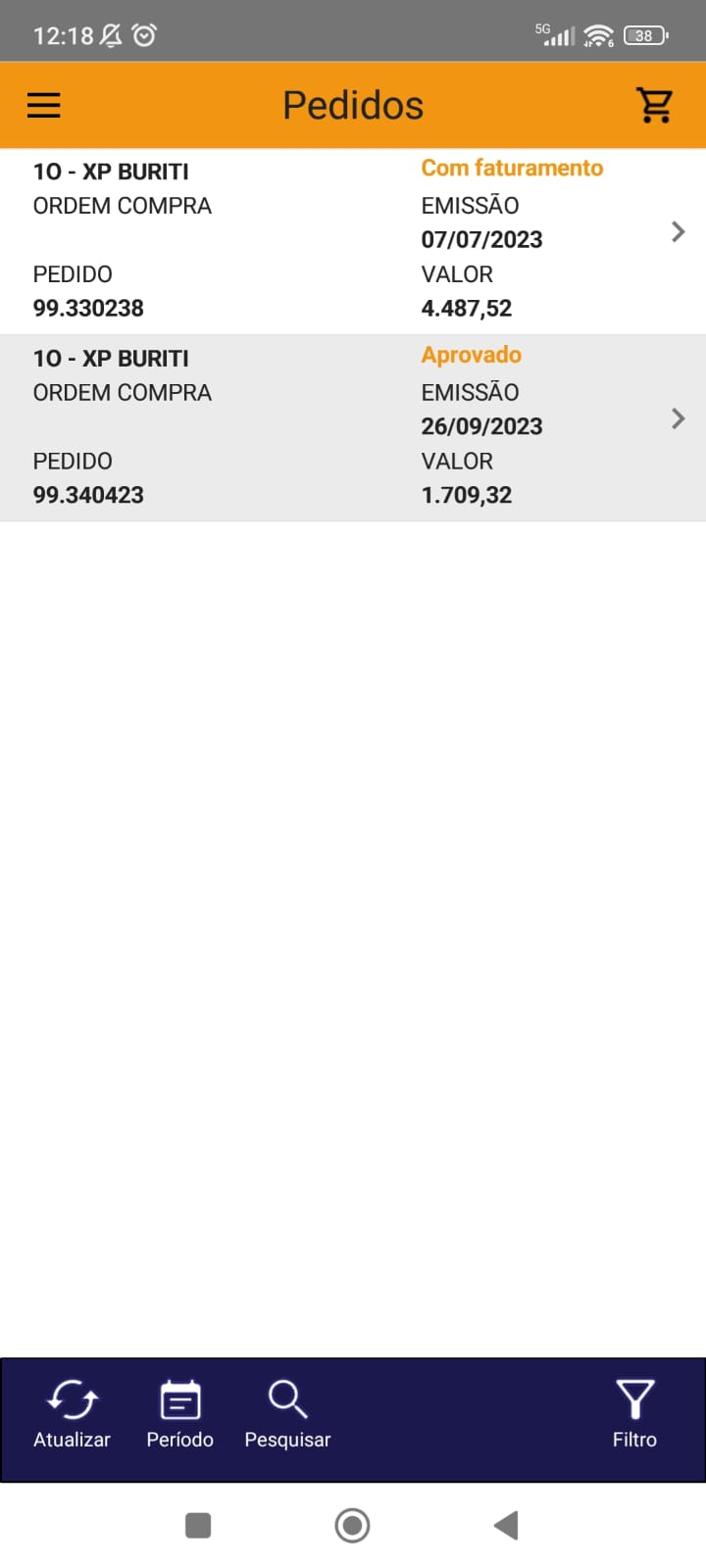Open the hamburger drawer menu
Screen dimensions: 706x1568
pos(43,105)
